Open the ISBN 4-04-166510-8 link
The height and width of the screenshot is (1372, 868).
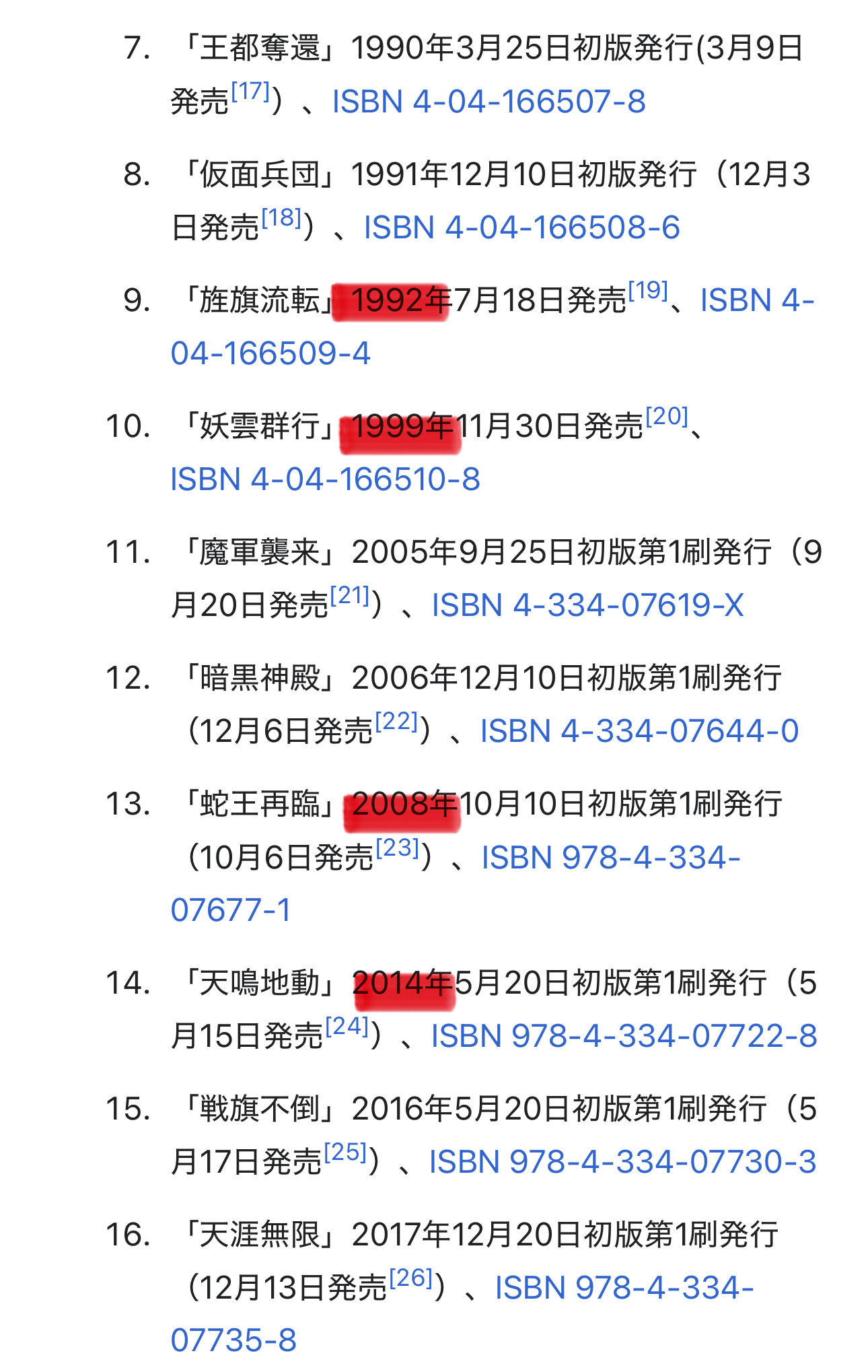click(x=325, y=480)
